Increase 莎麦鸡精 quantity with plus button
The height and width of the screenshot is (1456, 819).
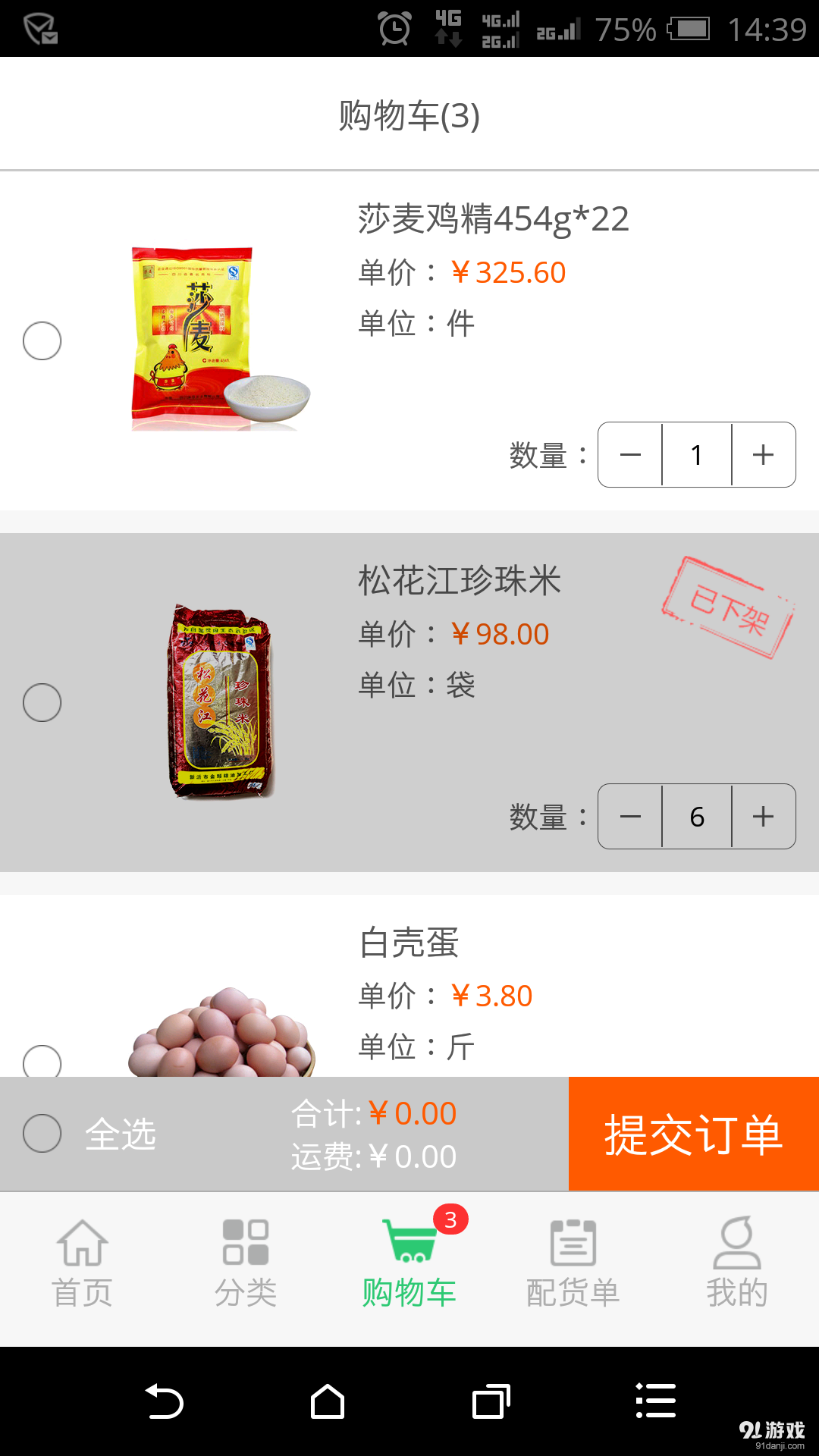click(763, 455)
